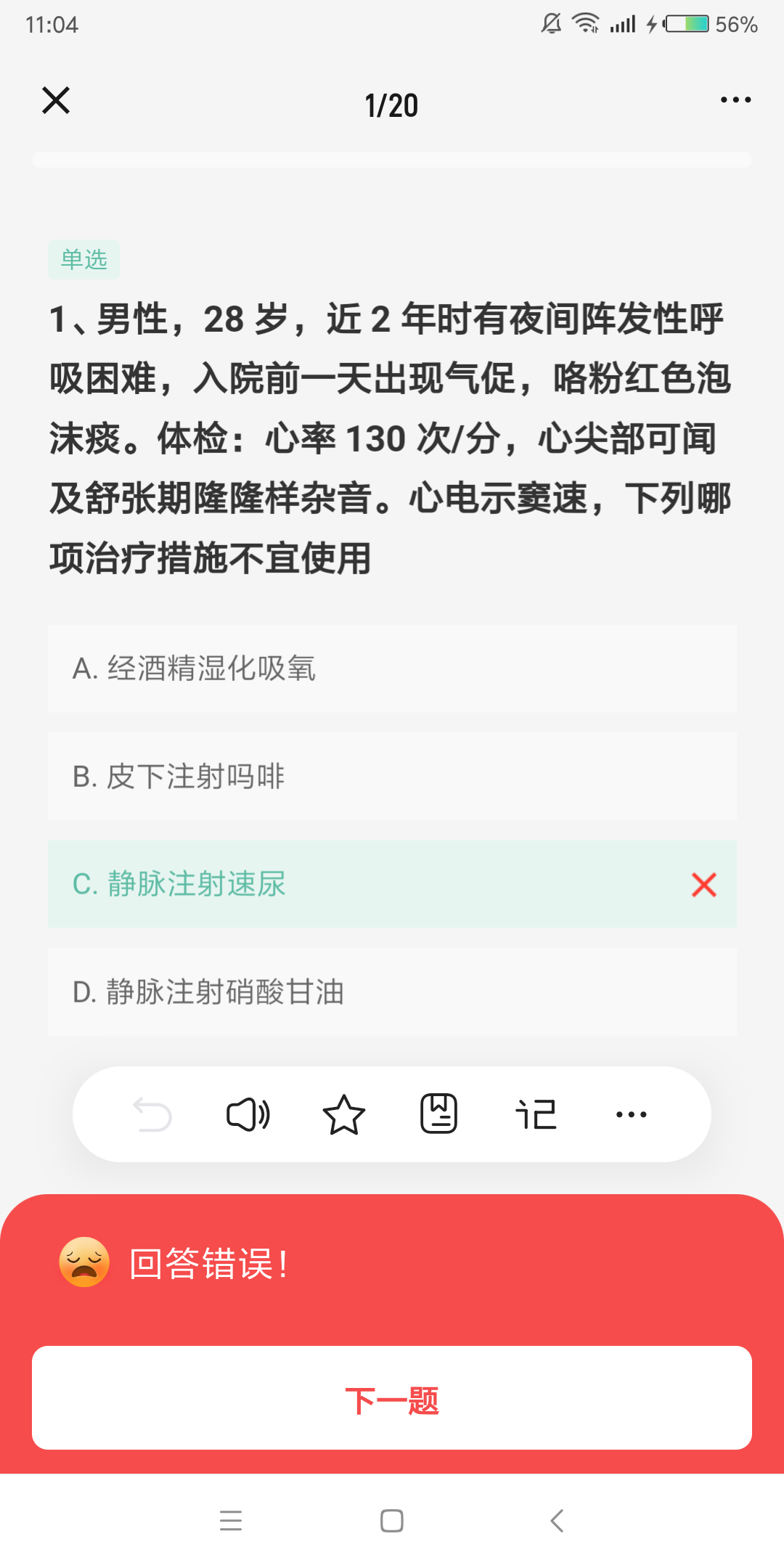The width and height of the screenshot is (784, 1568).
Task: Favorite this question with the star icon
Action: [343, 1114]
